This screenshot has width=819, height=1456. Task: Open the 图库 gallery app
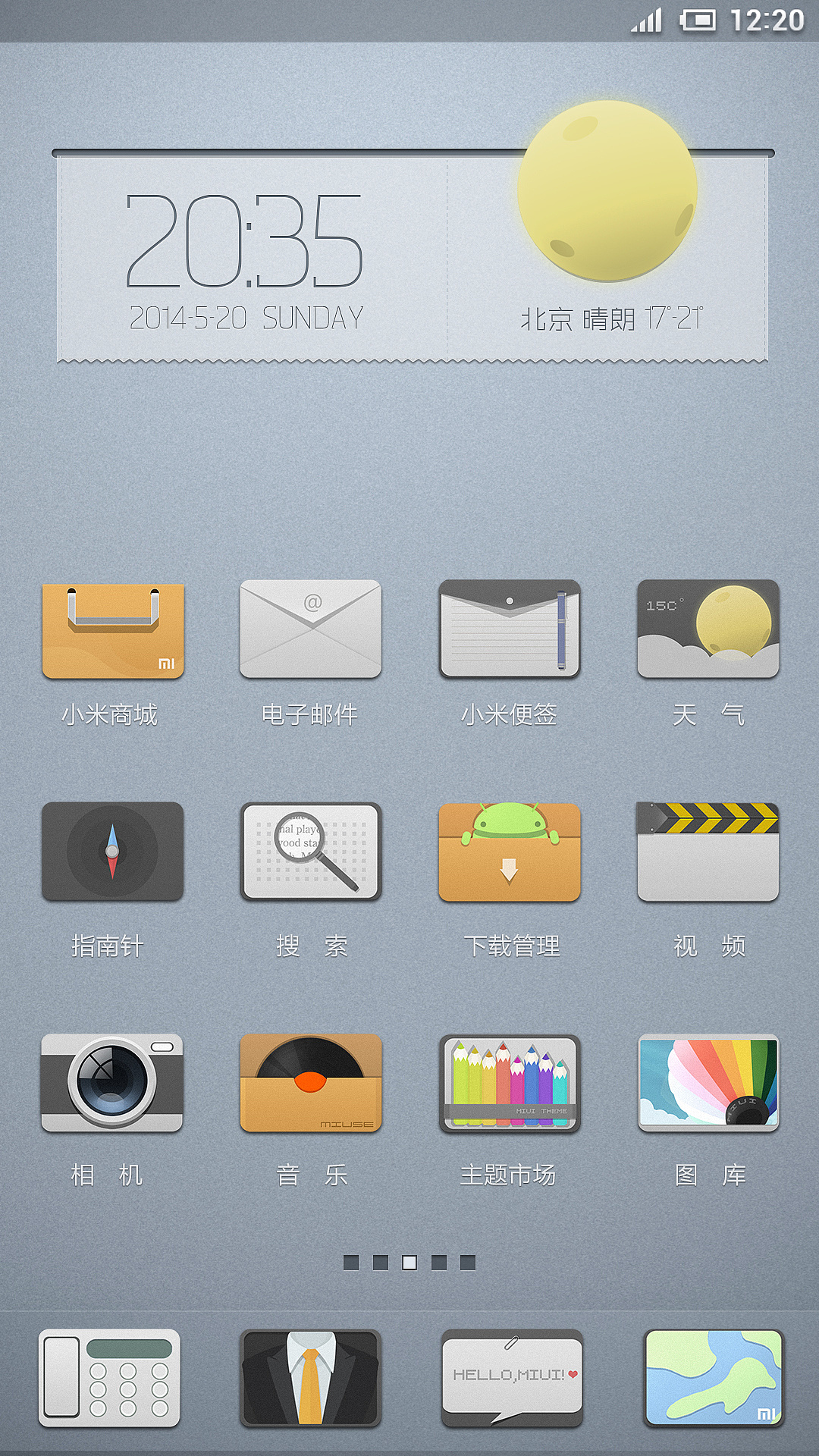(708, 1083)
